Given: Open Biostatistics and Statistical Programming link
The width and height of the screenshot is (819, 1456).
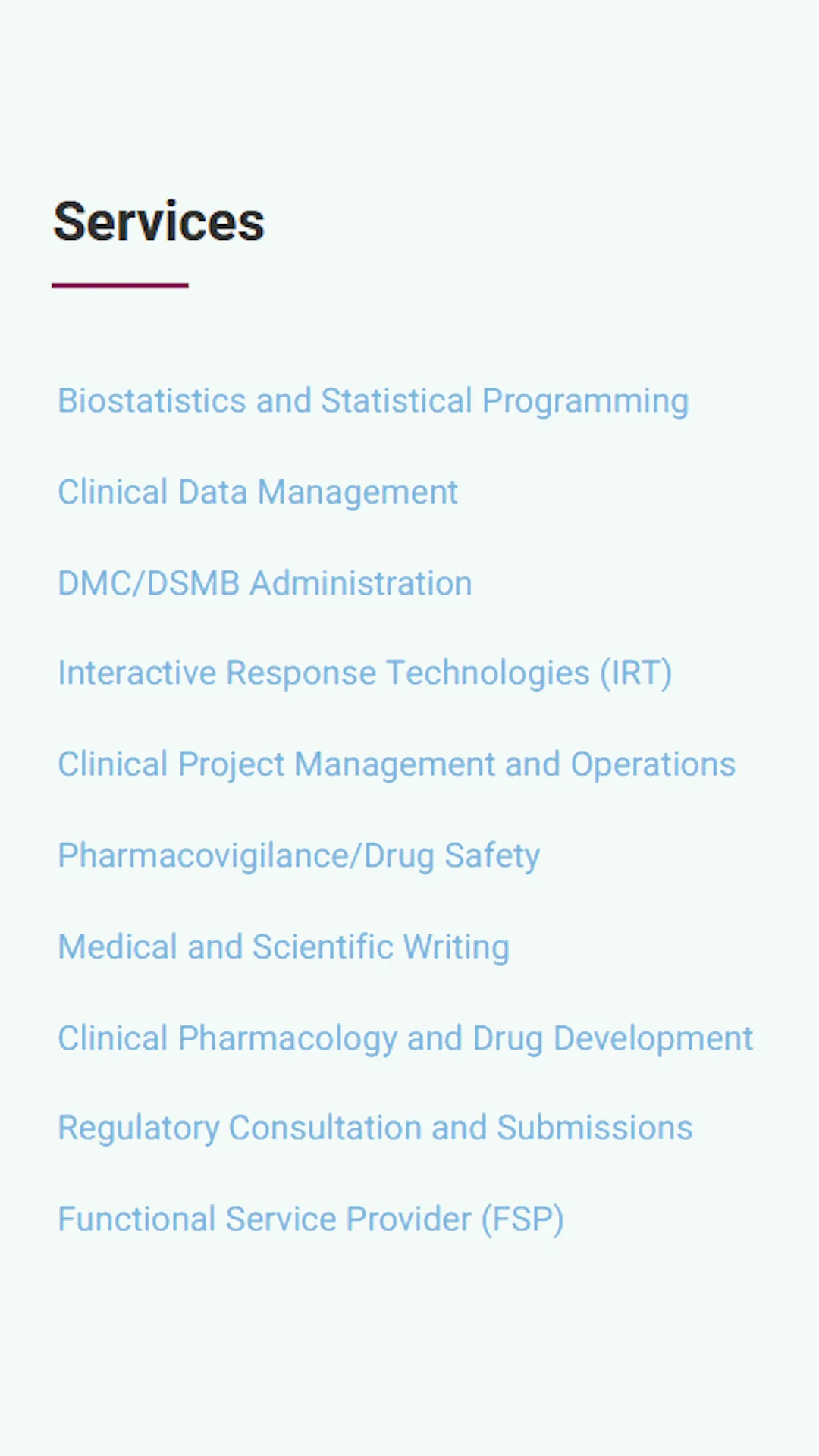Looking at the screenshot, I should coord(373,401).
